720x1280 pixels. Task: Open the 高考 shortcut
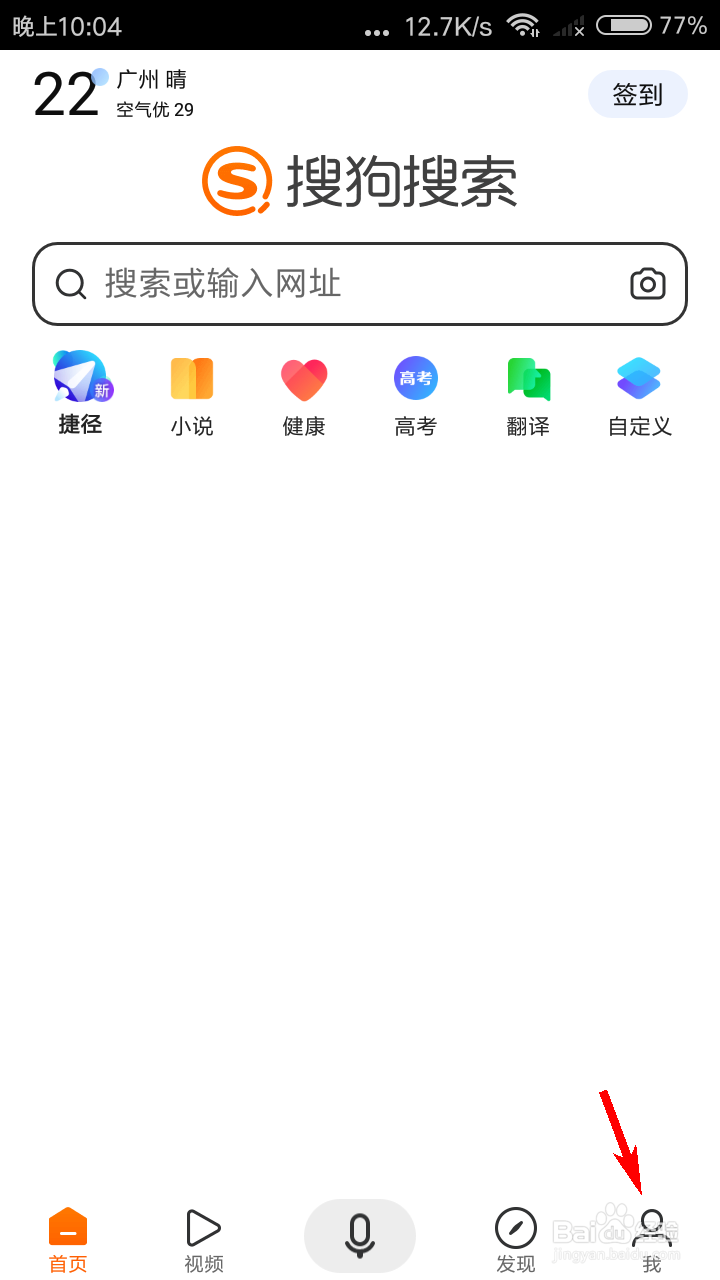pos(416,396)
